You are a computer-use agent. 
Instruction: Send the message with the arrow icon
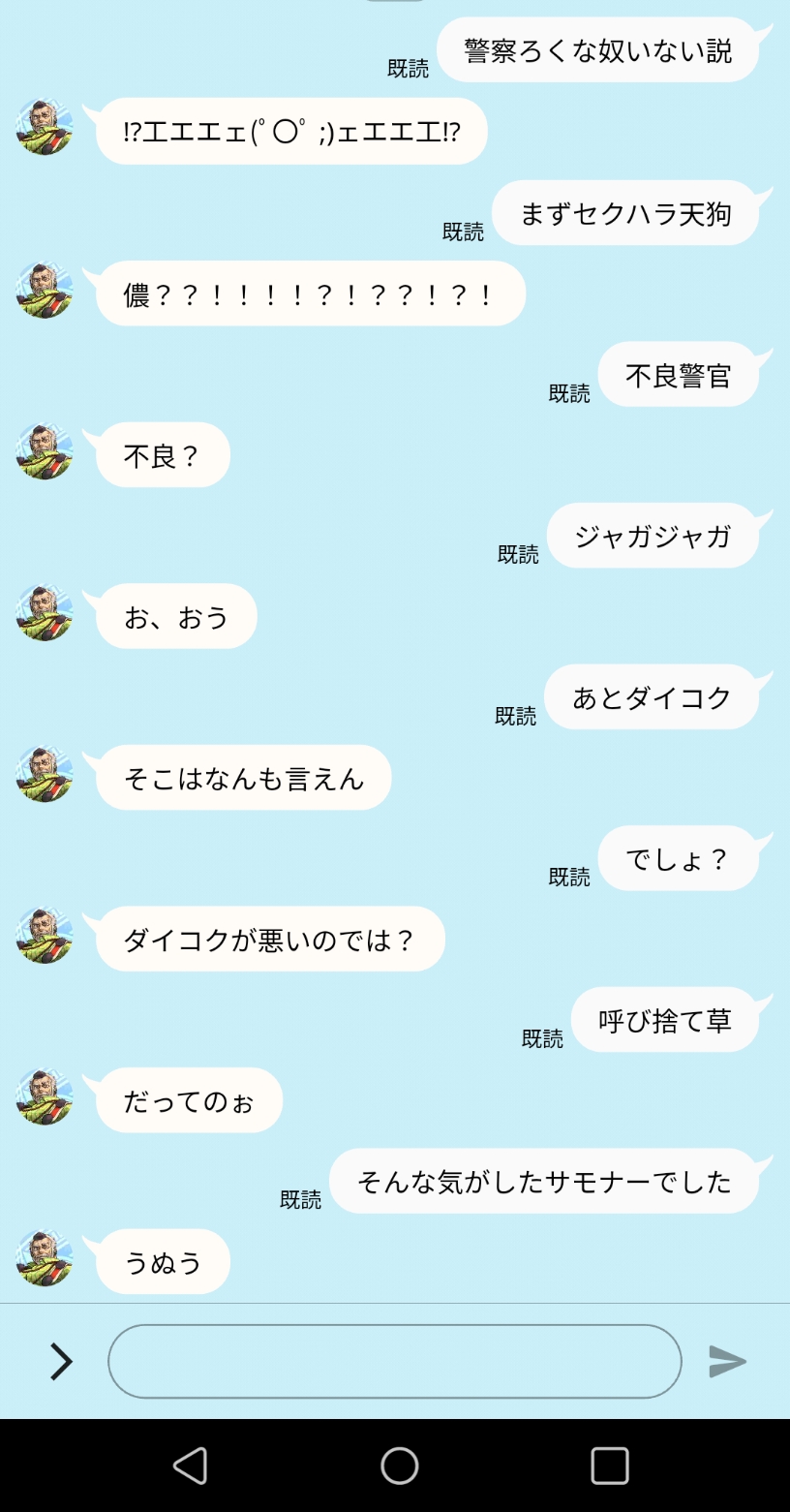tap(727, 1361)
